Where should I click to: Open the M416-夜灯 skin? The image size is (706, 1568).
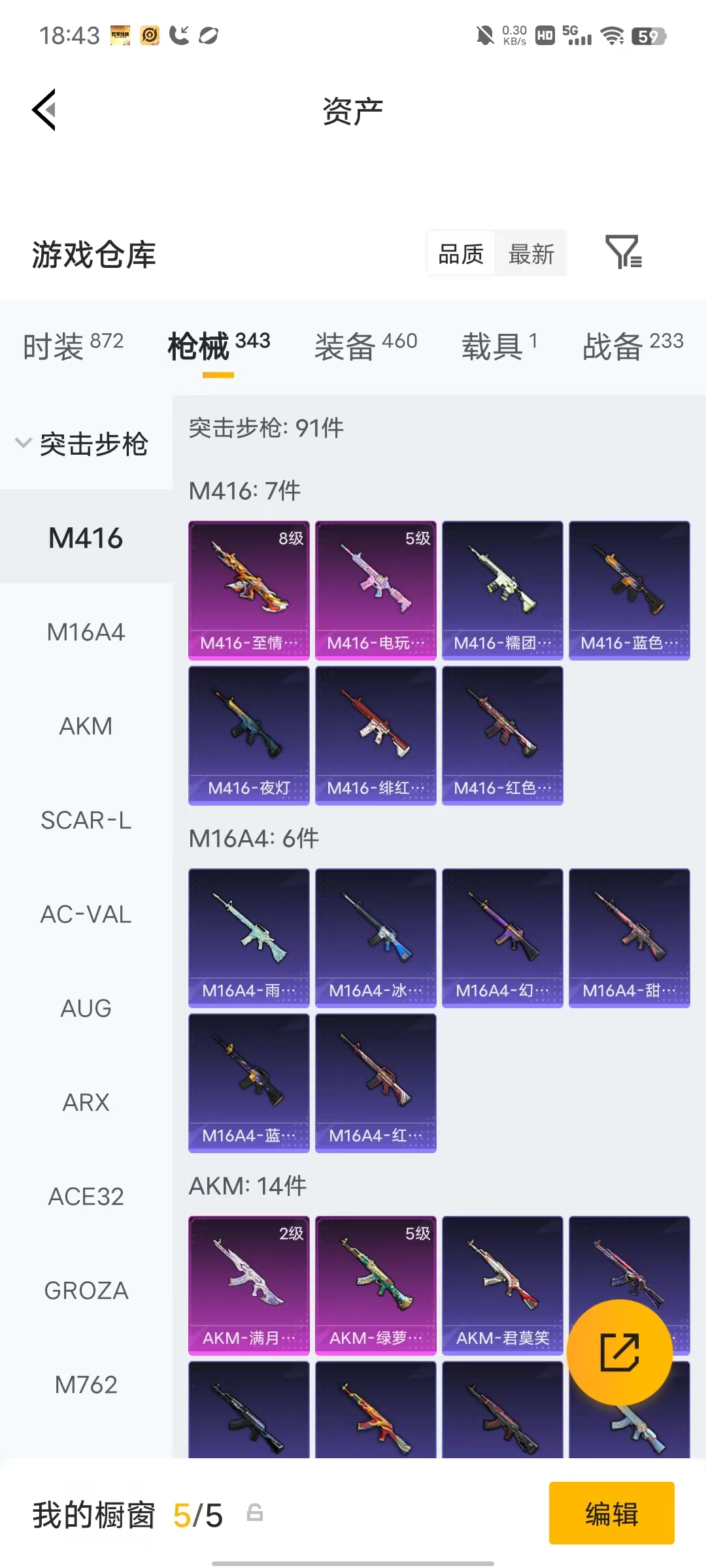point(249,736)
